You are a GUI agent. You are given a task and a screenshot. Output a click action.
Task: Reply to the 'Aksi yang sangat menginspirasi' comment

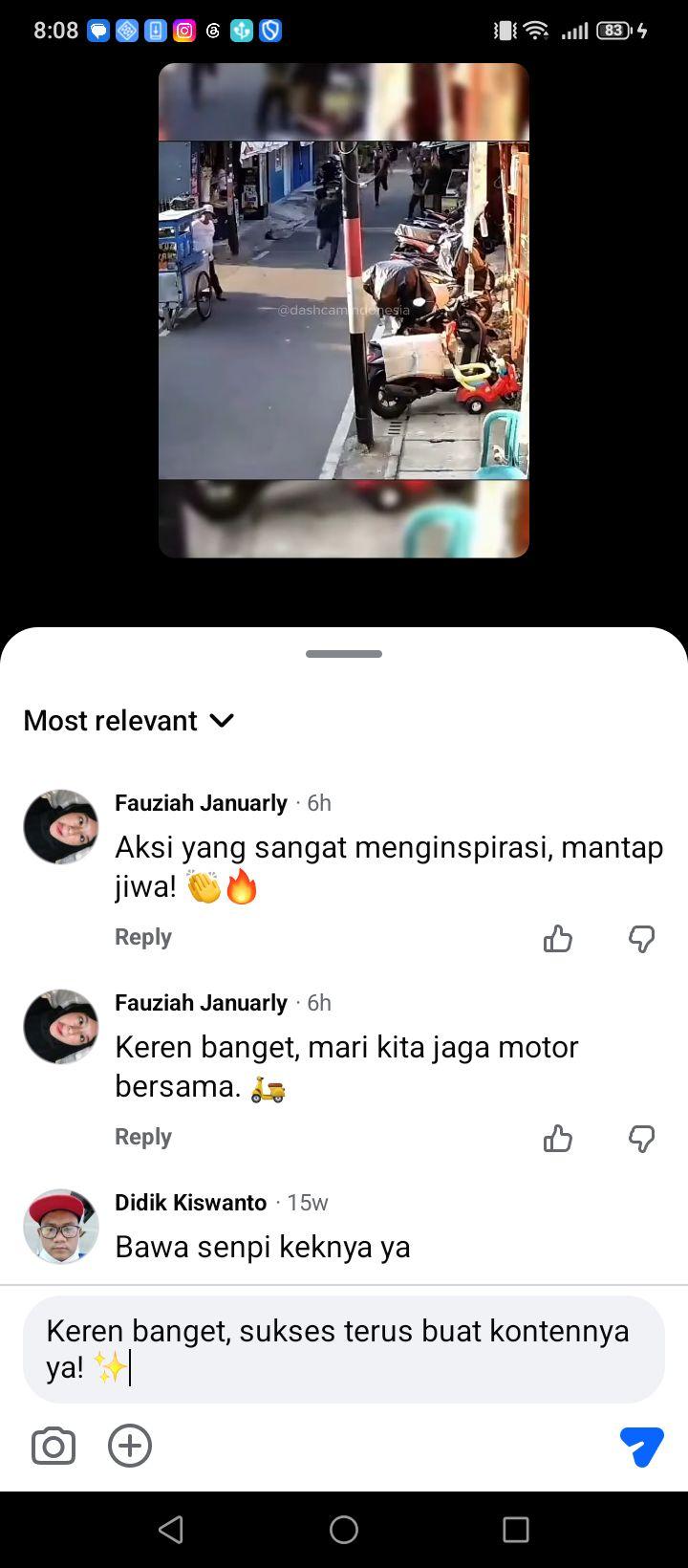143,937
